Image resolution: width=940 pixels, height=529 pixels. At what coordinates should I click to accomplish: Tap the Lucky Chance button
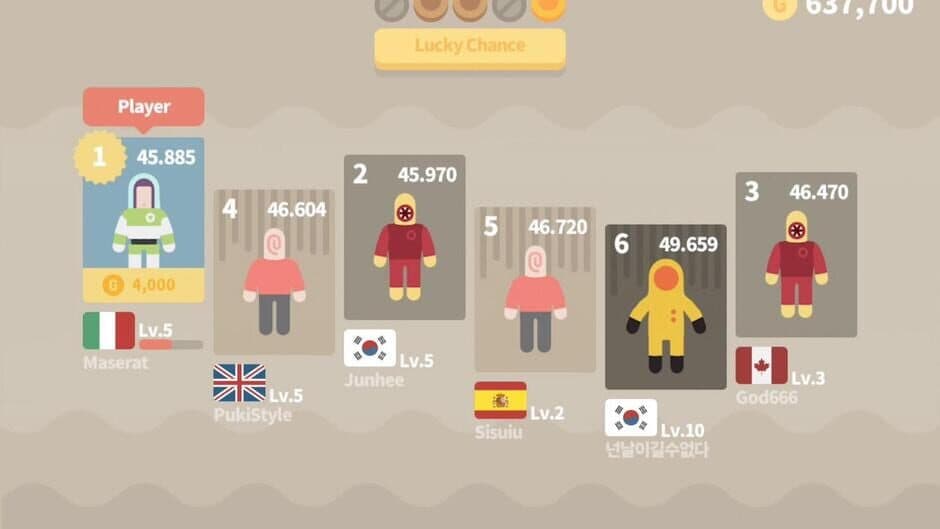[469, 46]
